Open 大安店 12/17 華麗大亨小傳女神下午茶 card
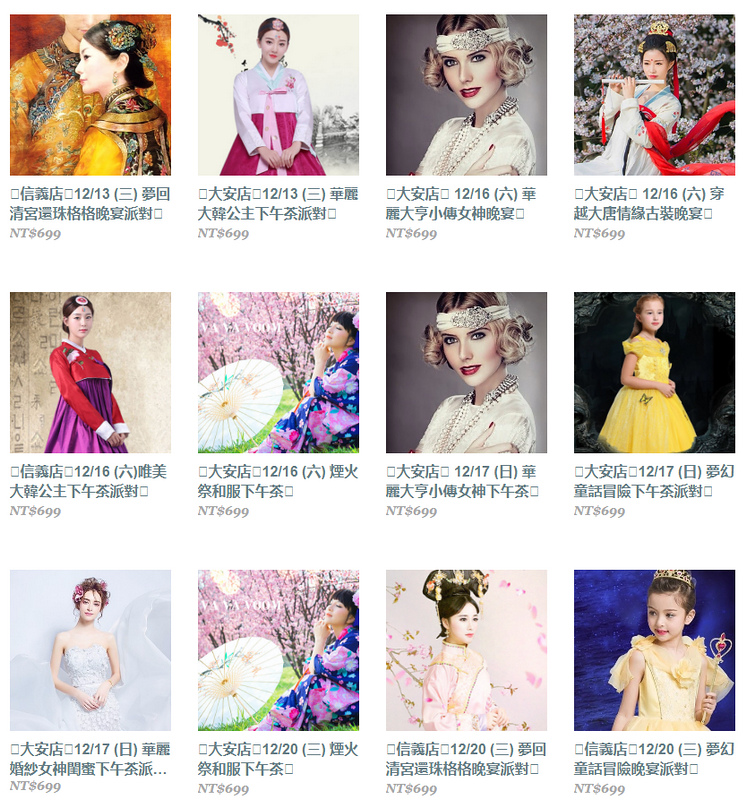Screen dimensions: 747x800 pos(466,373)
